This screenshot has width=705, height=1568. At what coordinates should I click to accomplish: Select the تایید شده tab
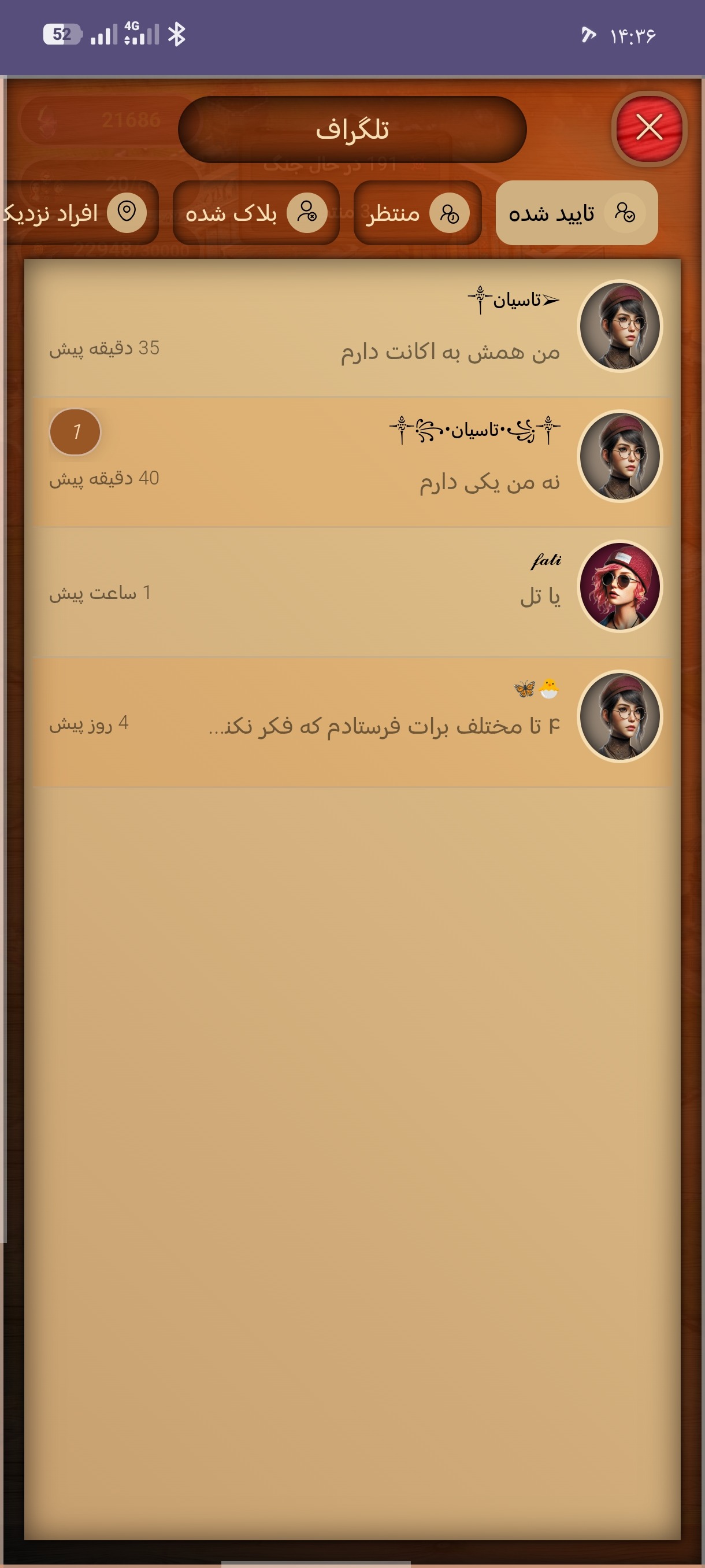[x=577, y=213]
